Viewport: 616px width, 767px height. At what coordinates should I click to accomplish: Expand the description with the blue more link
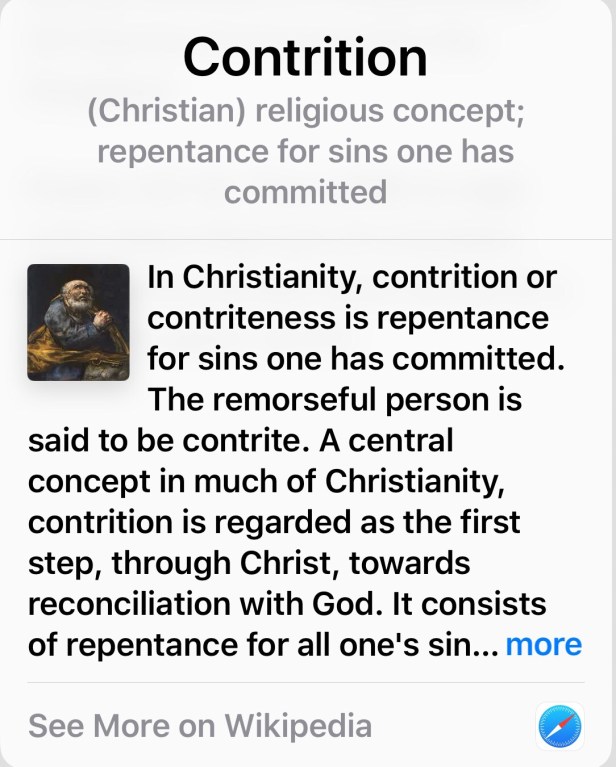[543, 645]
